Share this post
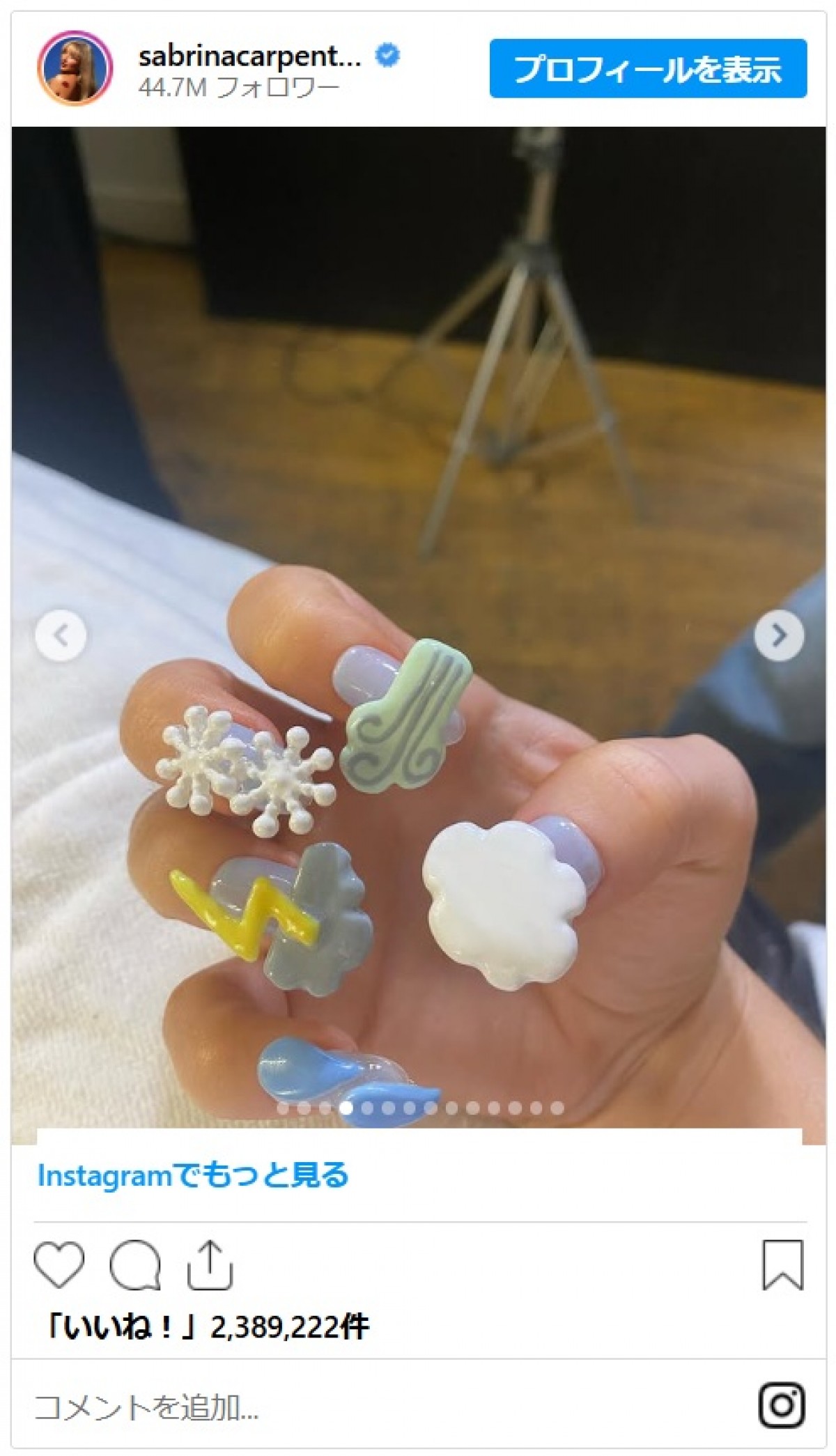The height and width of the screenshot is (1456, 836). pyautogui.click(x=210, y=1264)
